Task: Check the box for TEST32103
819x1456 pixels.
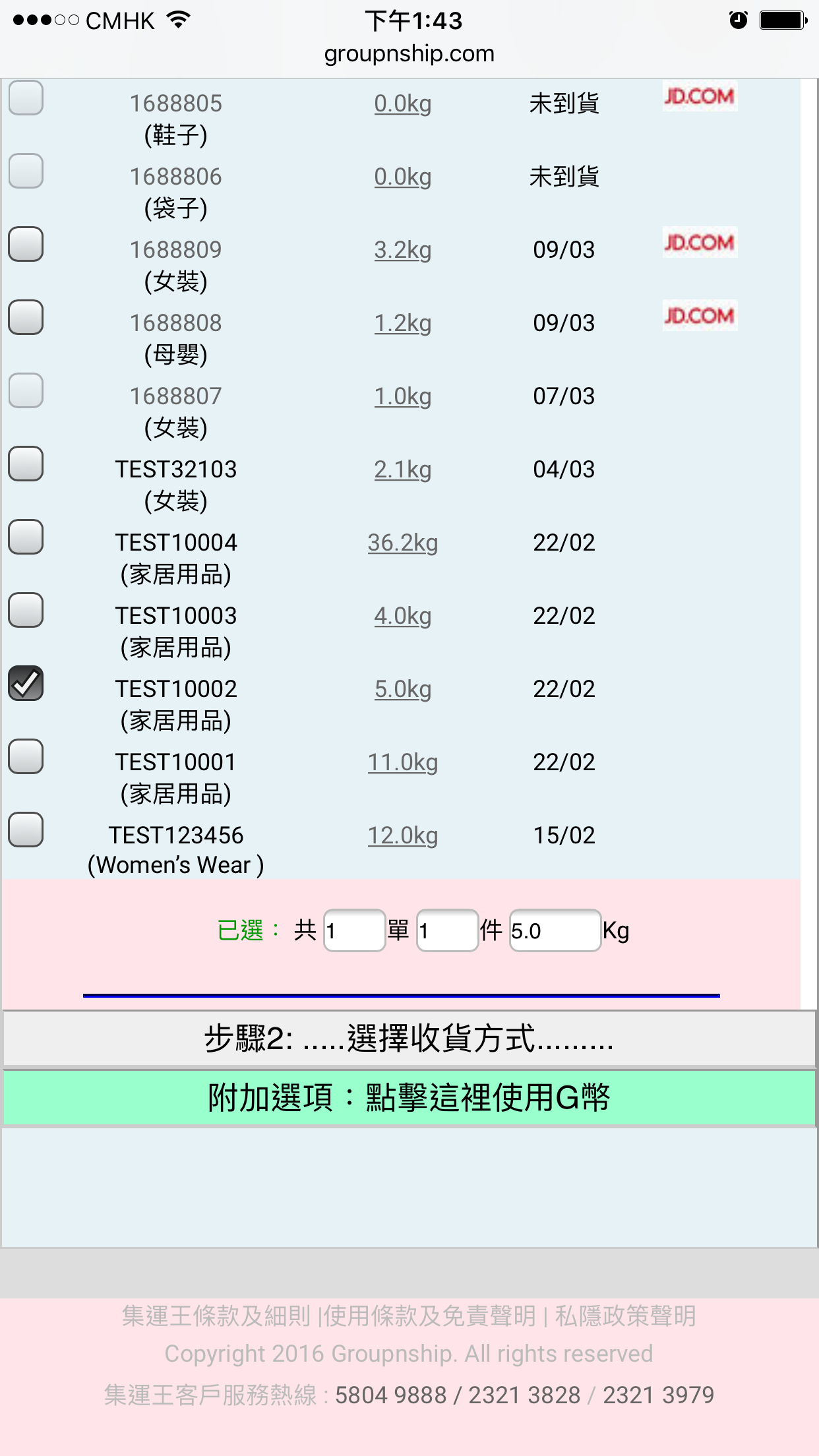Action: point(26,464)
